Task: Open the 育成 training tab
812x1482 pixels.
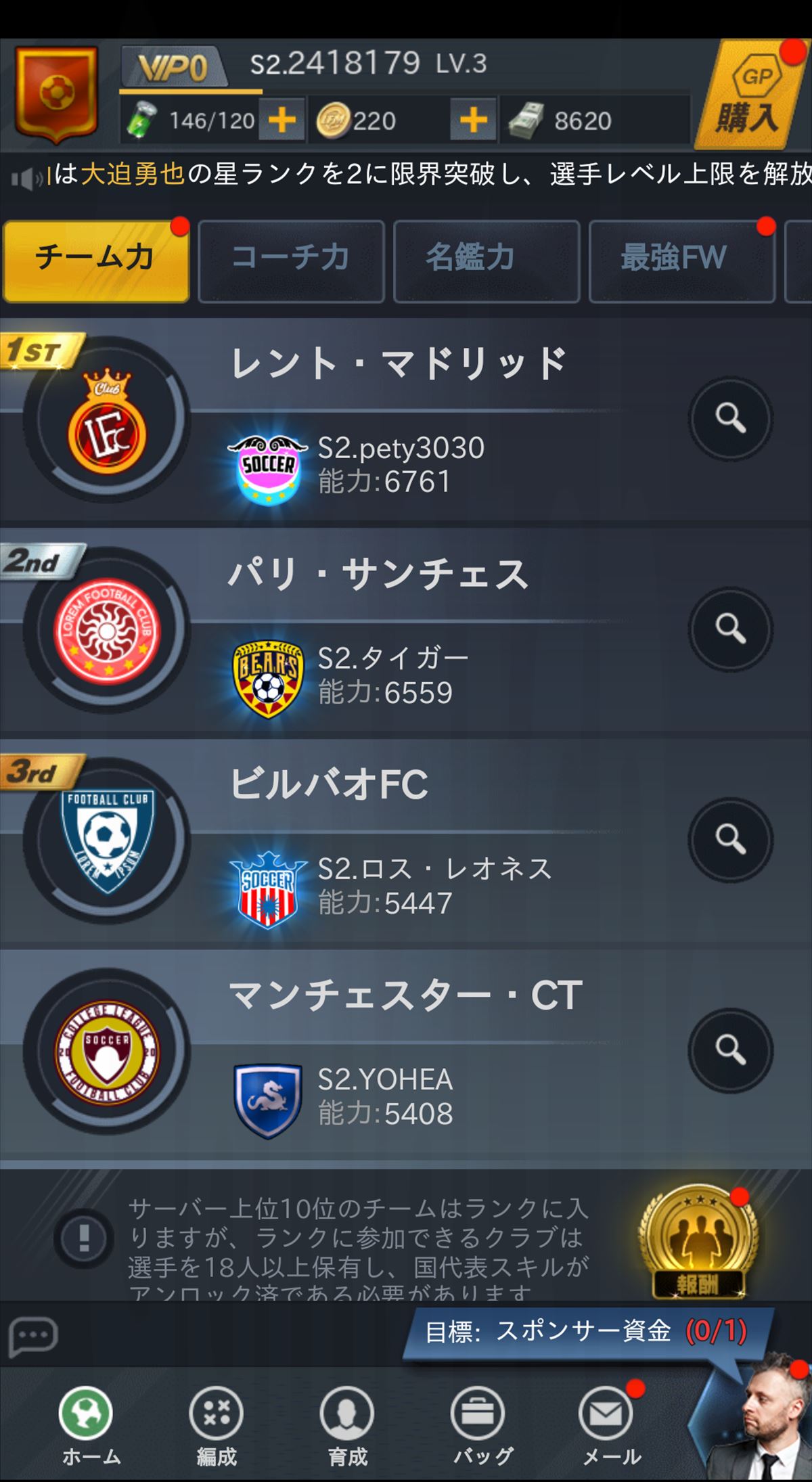Action: coord(347,1425)
